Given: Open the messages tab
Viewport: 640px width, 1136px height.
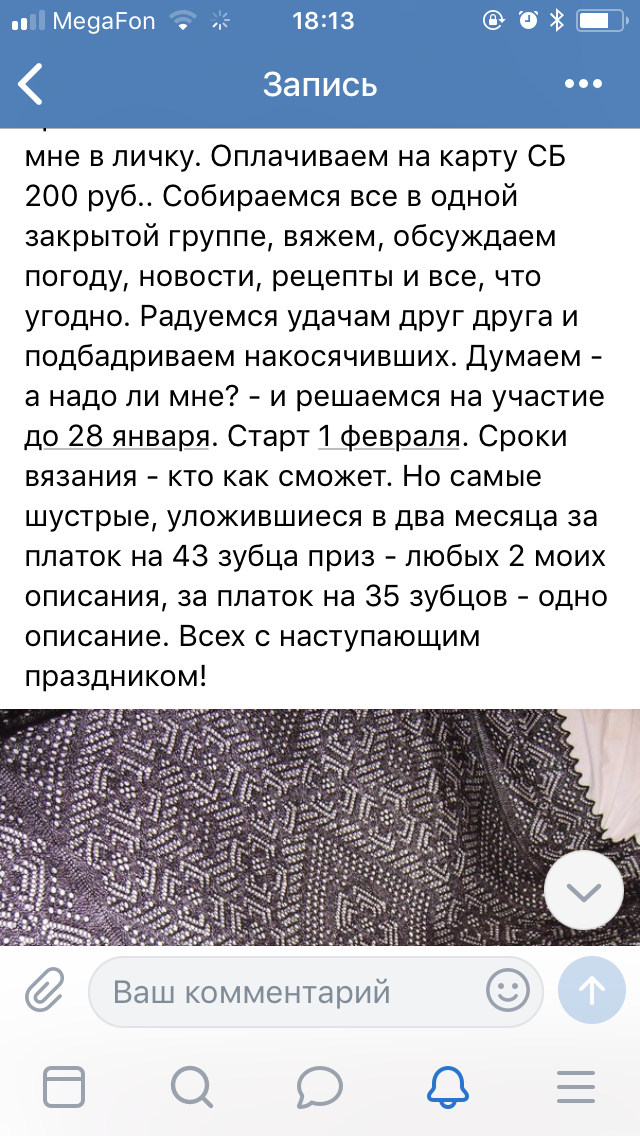Looking at the screenshot, I should tap(320, 1087).
